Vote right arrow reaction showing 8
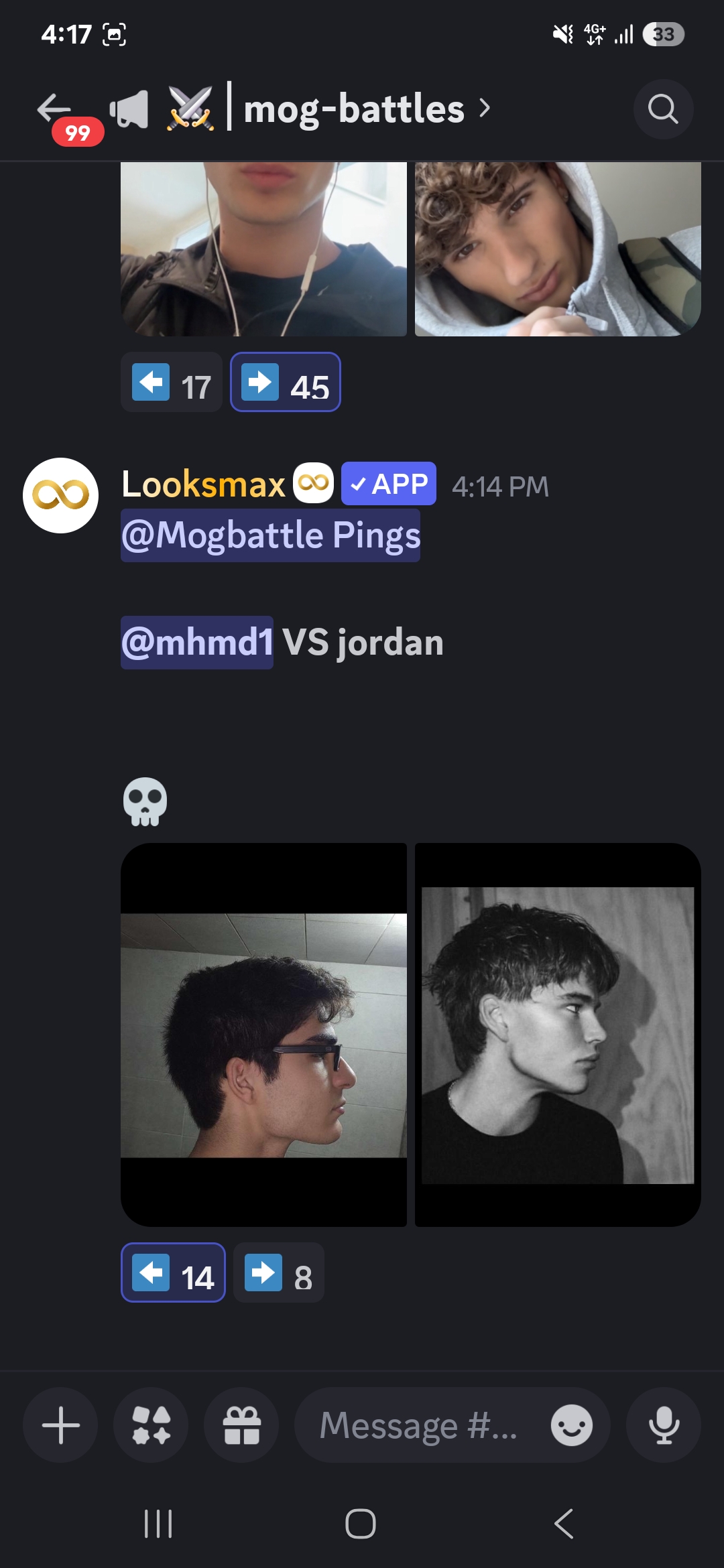This screenshot has height=1568, width=724. point(279,1272)
